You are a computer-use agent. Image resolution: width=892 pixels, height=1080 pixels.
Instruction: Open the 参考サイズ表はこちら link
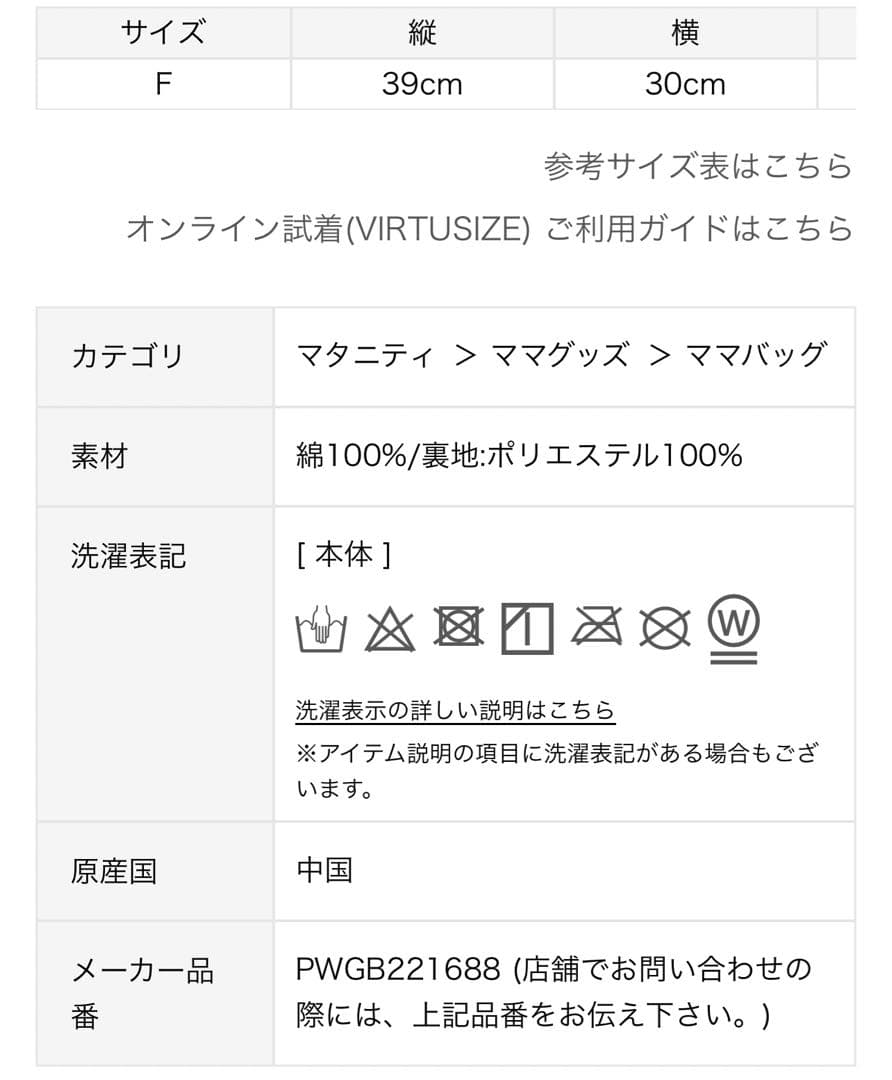pos(697,166)
